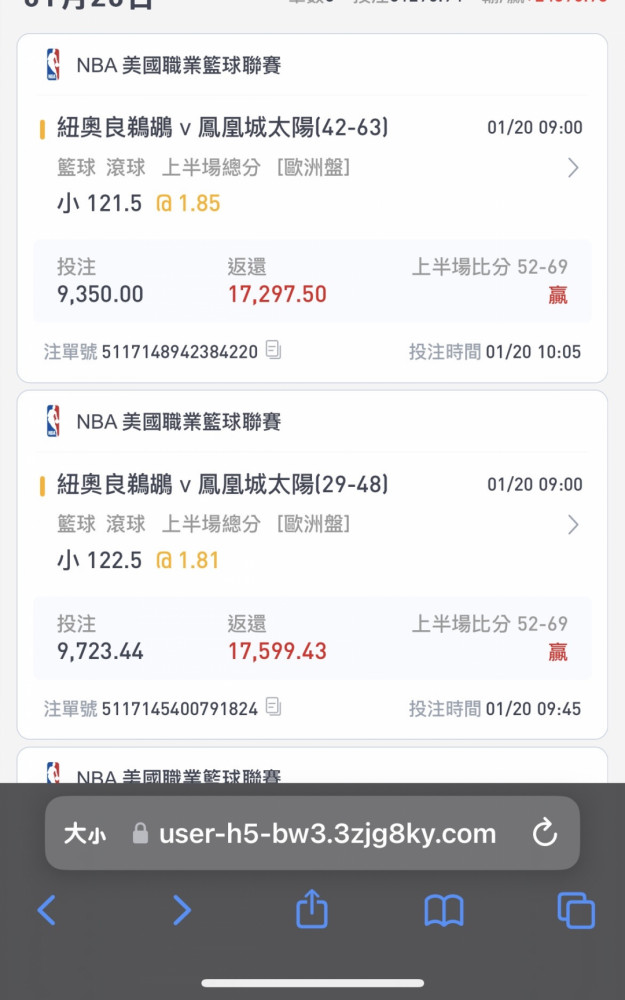
Task: Open Safari bookmarks
Action: point(444,910)
